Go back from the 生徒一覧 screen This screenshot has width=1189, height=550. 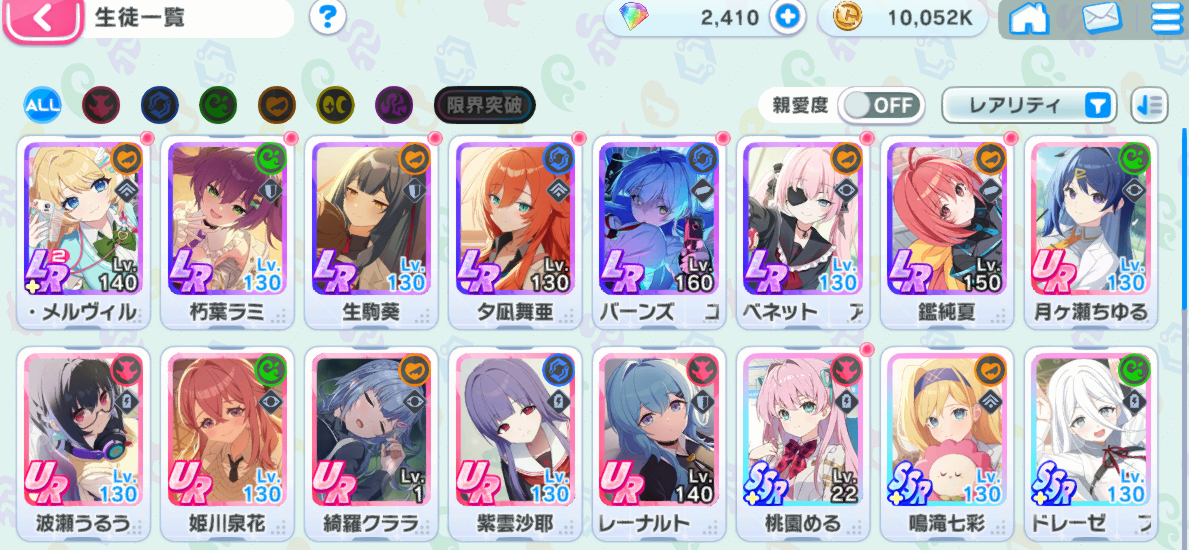click(41, 20)
